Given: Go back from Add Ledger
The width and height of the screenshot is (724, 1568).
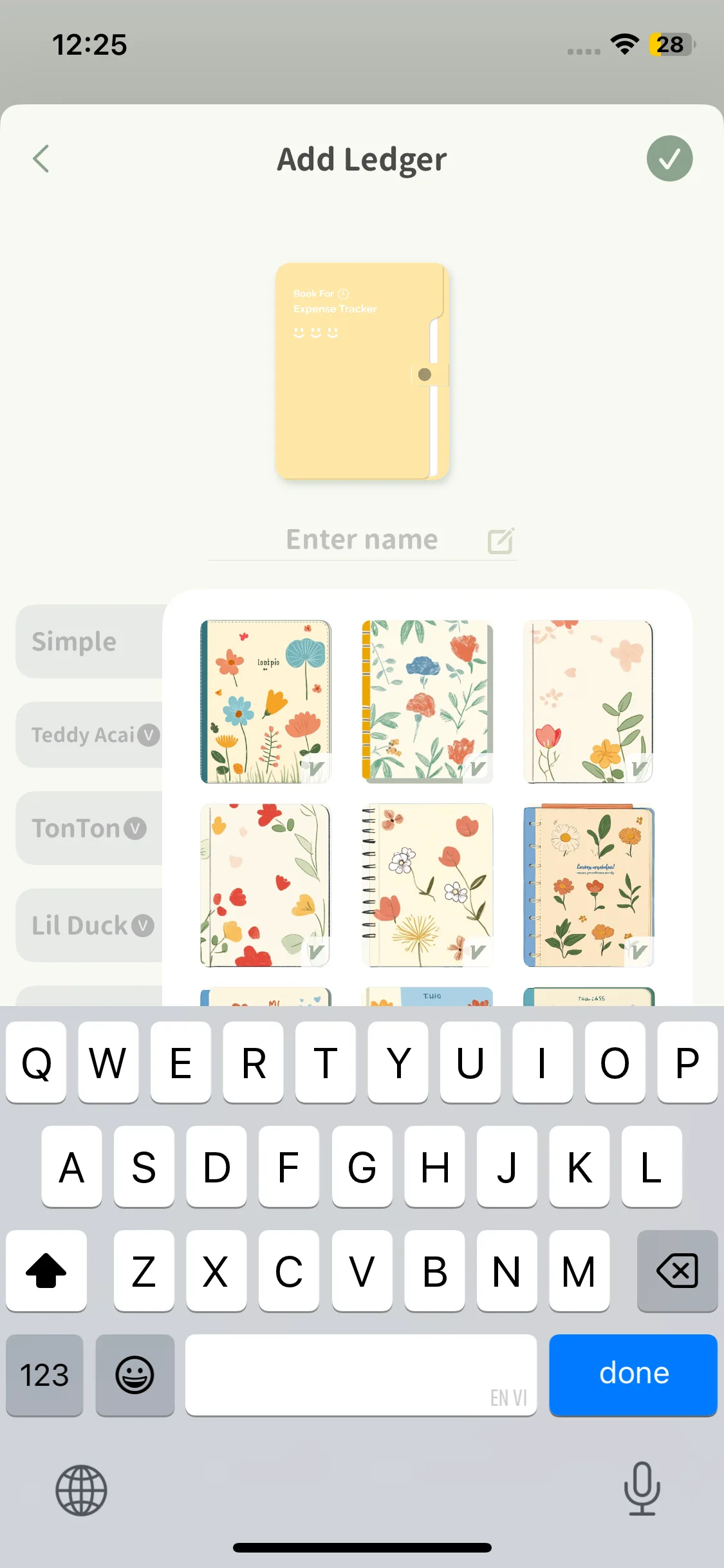Looking at the screenshot, I should [x=41, y=158].
